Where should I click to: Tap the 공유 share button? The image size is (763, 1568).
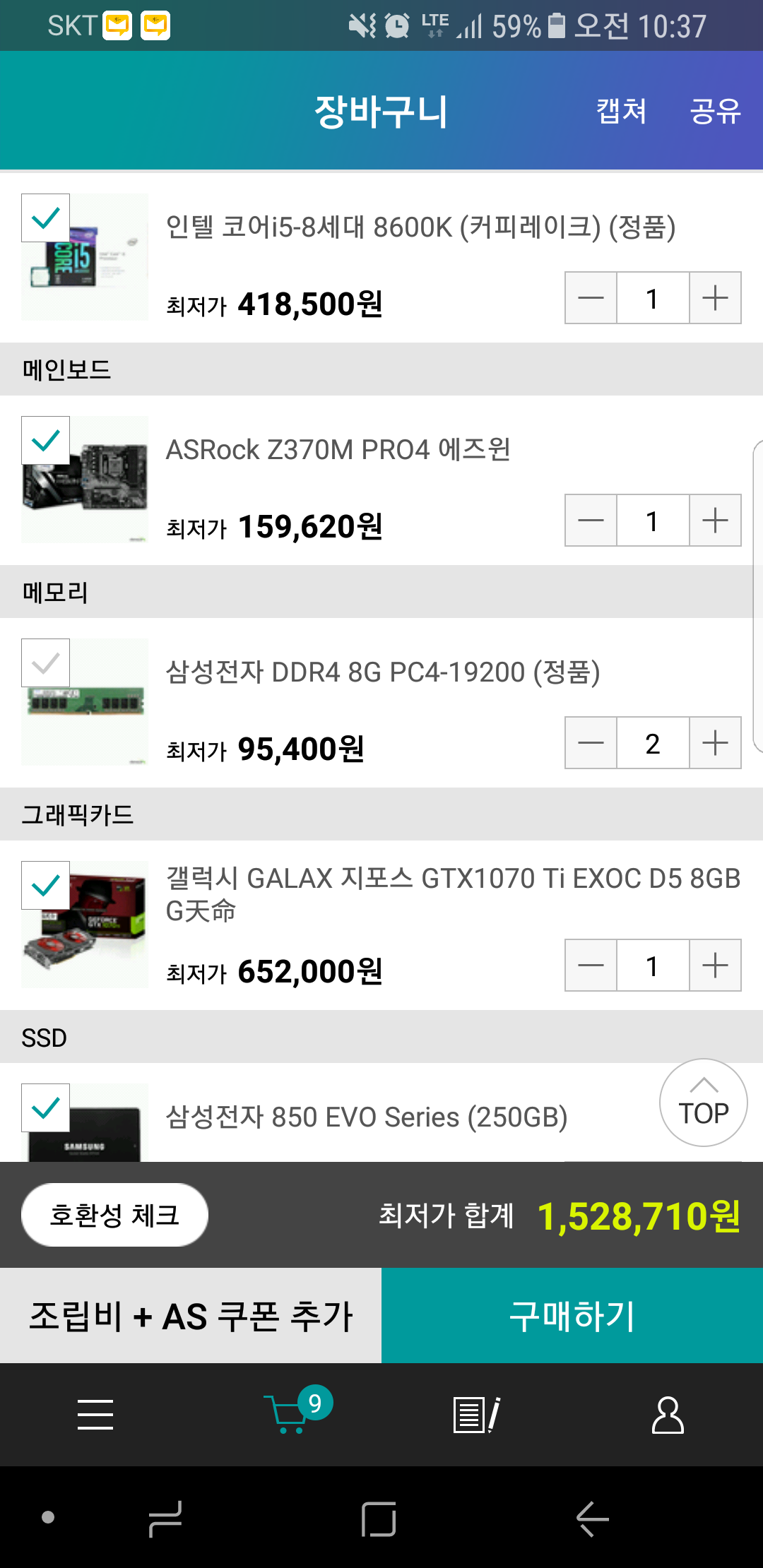tap(715, 112)
